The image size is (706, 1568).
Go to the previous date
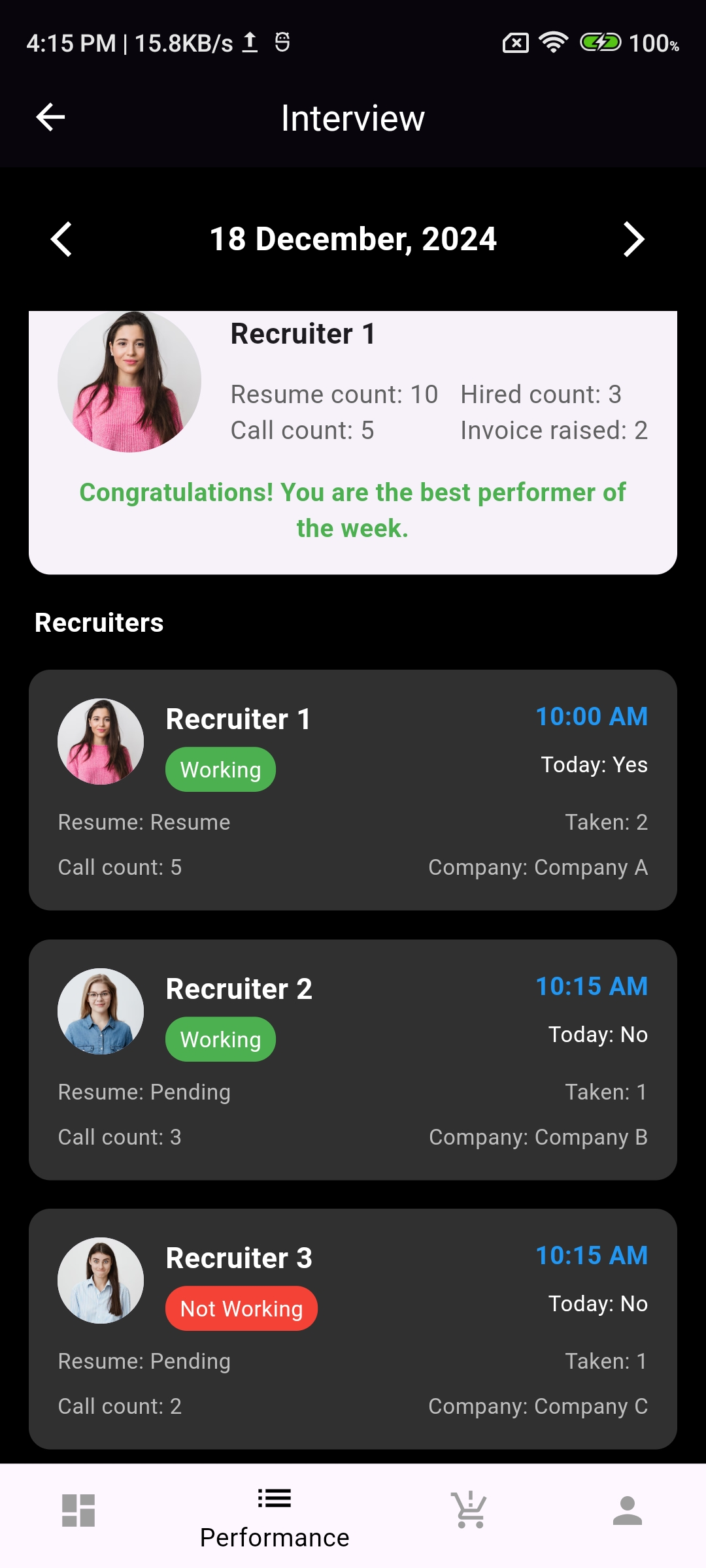click(61, 239)
